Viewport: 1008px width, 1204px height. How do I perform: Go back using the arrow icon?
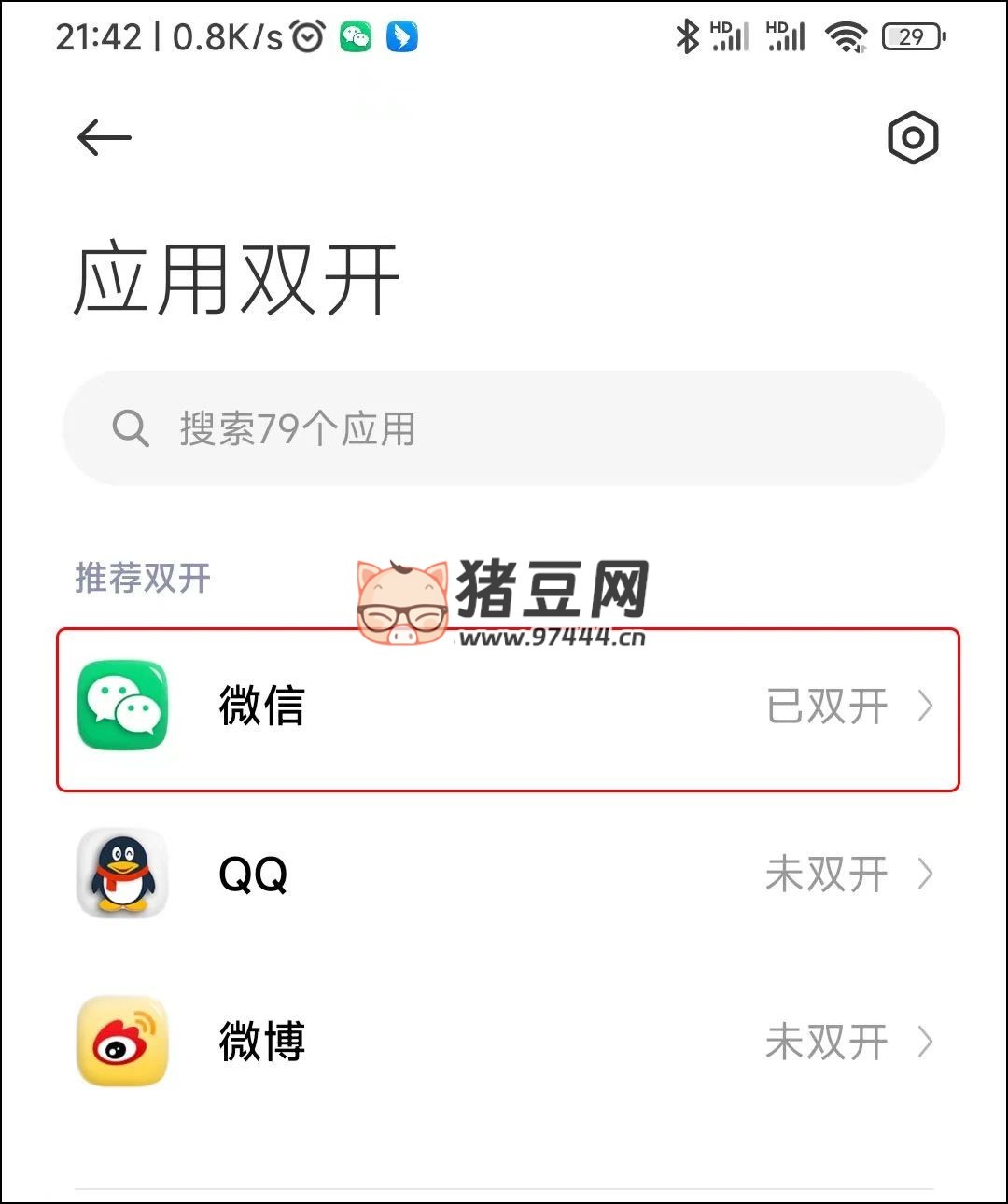tap(104, 138)
